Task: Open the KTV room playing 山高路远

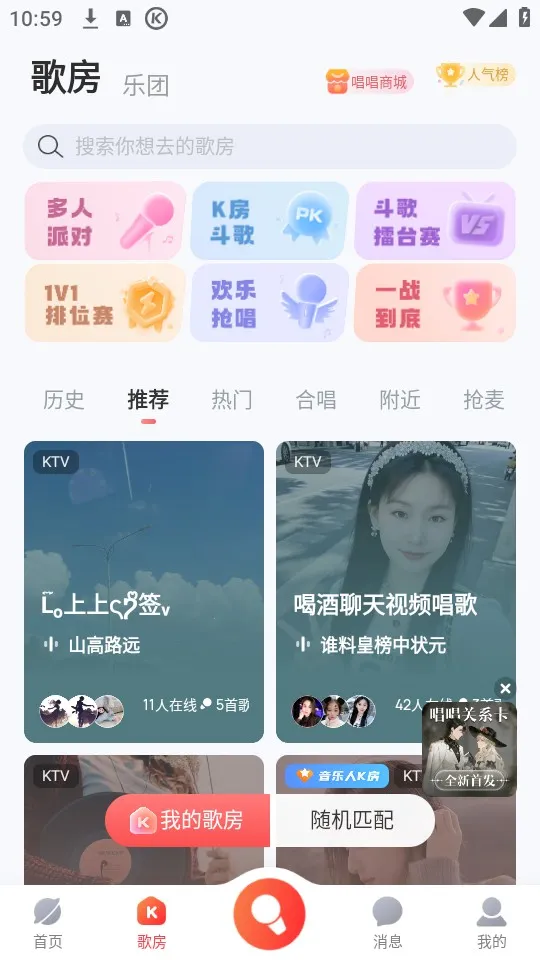Action: [144, 591]
